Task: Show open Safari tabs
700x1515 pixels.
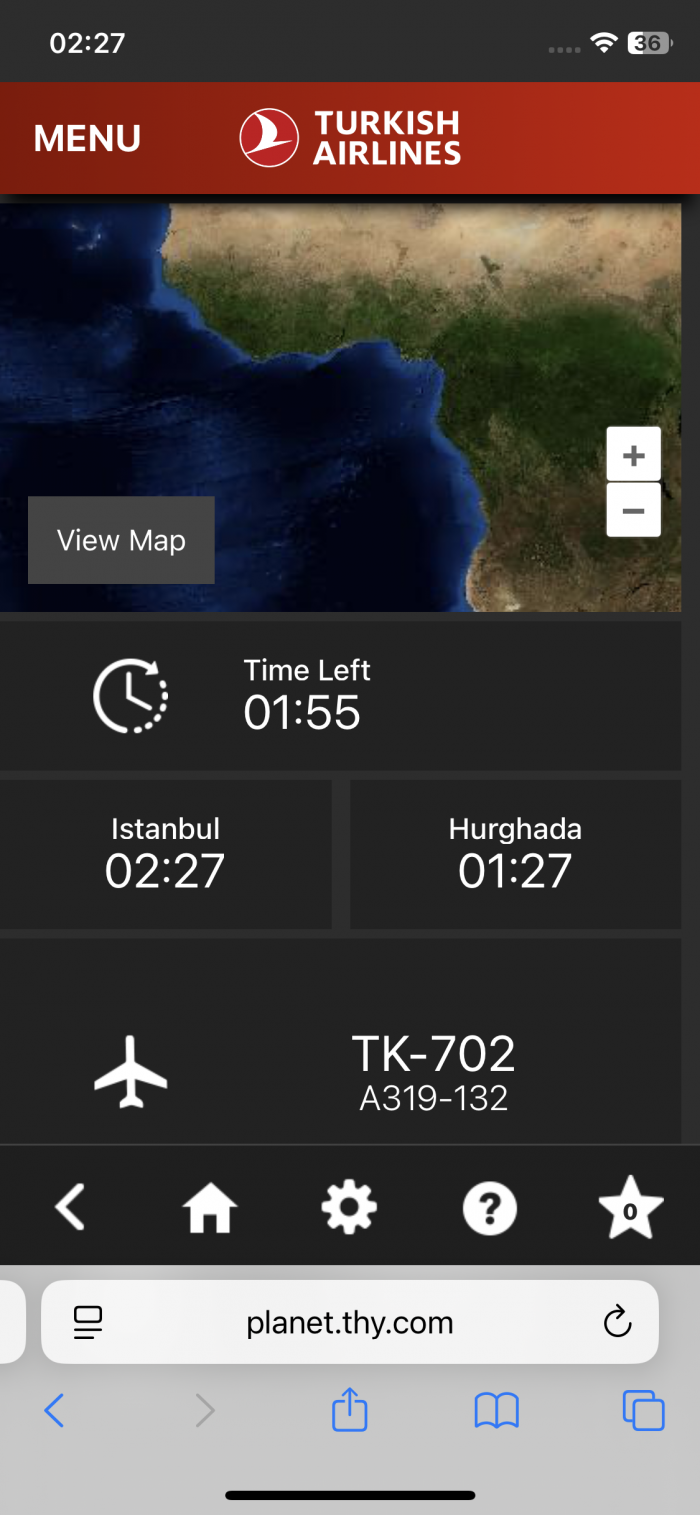Action: 643,1411
